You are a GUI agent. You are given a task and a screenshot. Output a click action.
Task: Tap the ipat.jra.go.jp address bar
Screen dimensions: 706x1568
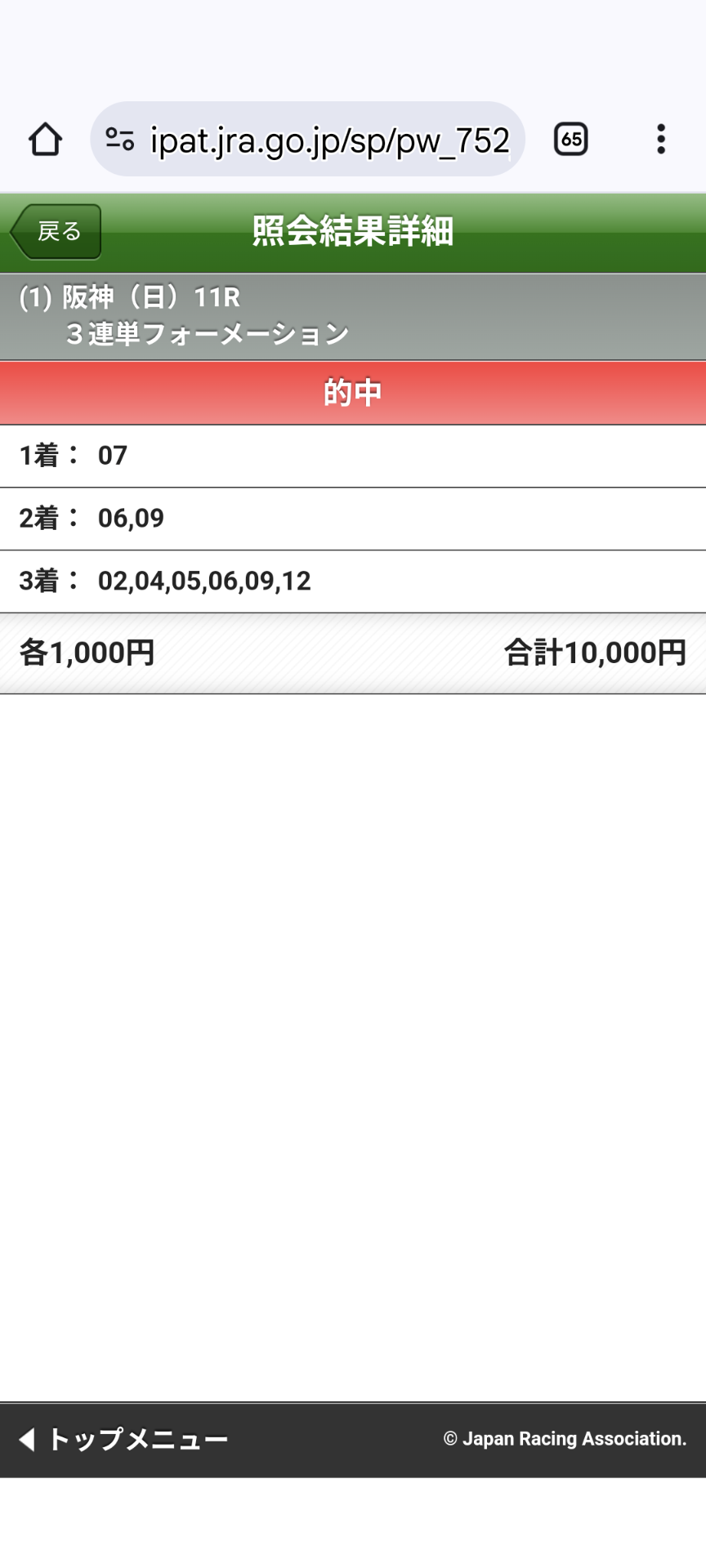pos(307,140)
